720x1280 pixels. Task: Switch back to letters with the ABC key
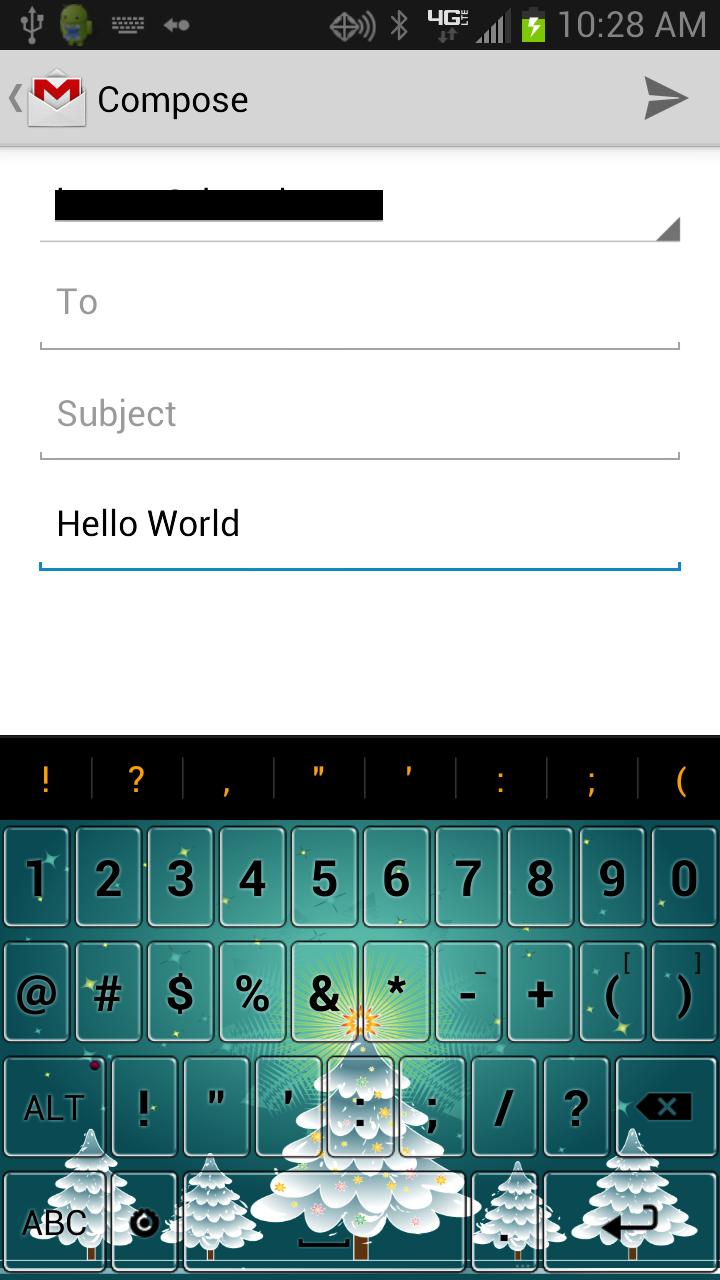[x=54, y=1222]
